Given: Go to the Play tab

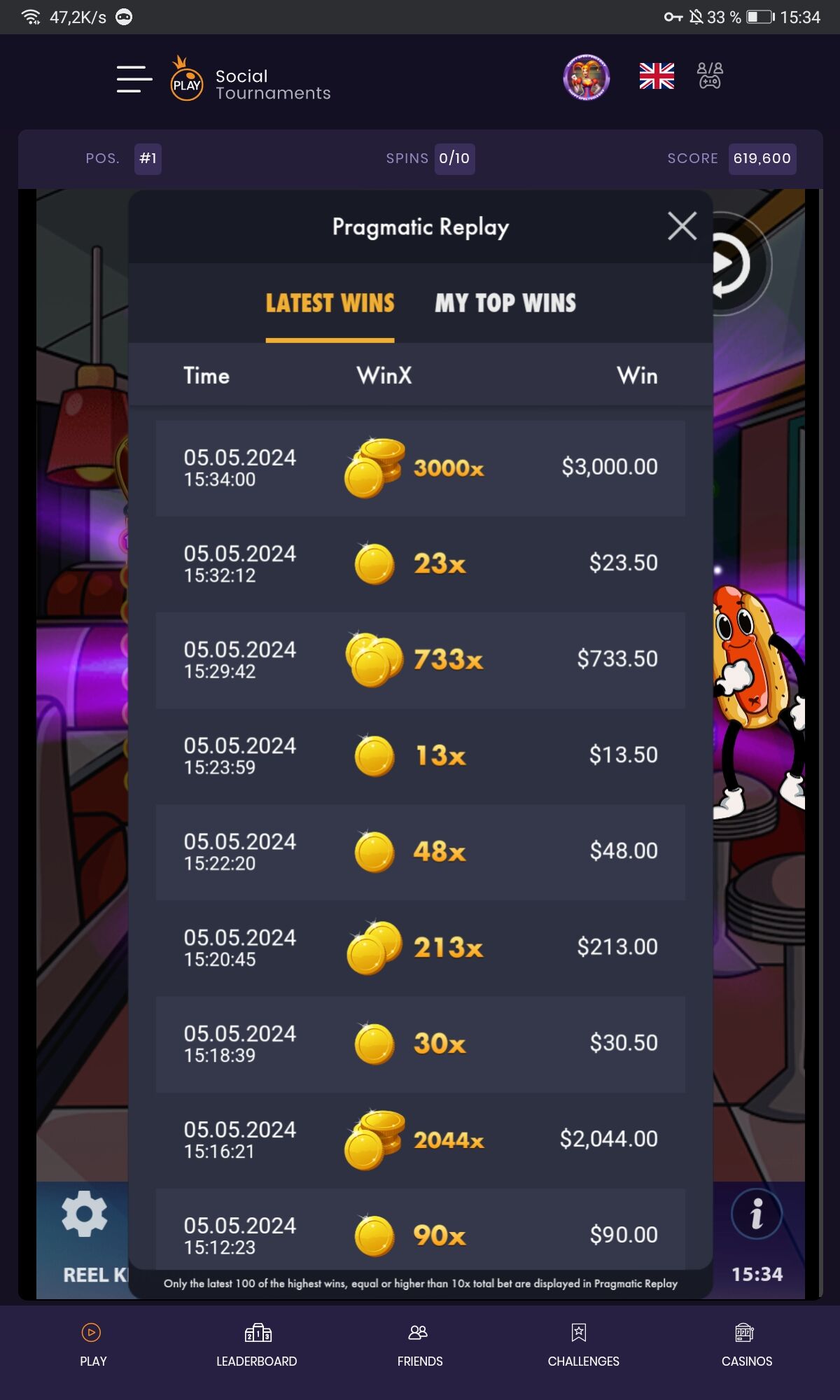Looking at the screenshot, I should 92,1345.
